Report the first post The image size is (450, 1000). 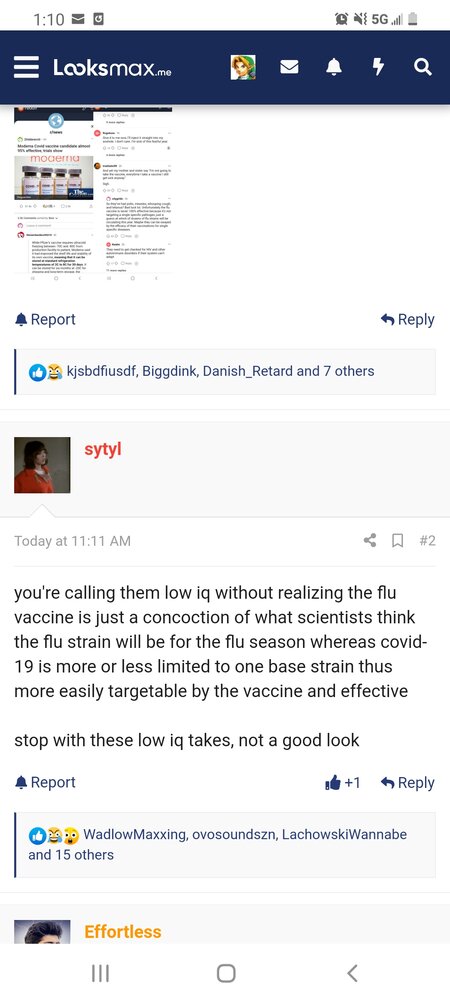45,320
